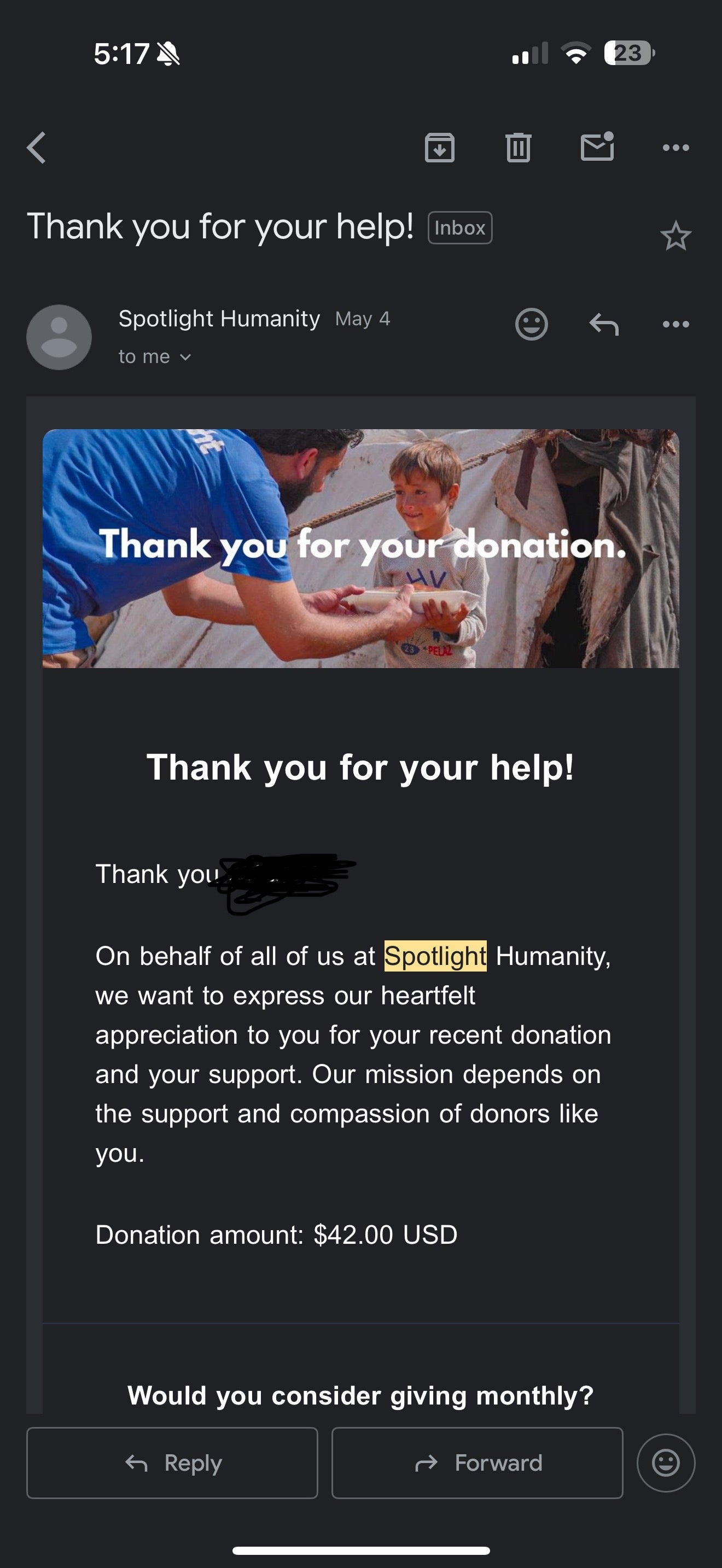
Task: Delete this email
Action: coord(518,148)
